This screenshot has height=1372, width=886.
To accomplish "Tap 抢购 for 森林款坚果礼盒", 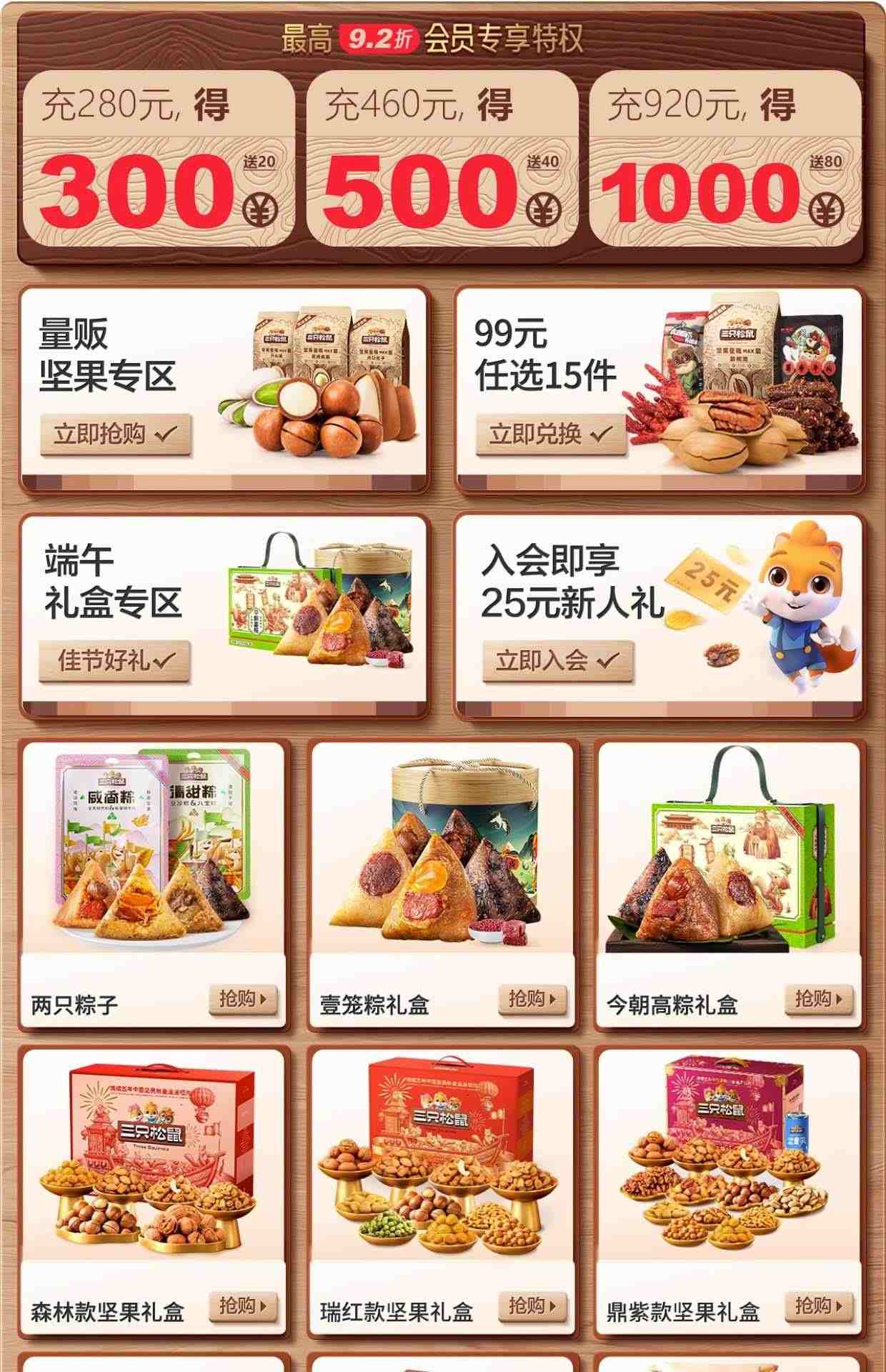I will tap(243, 1306).
